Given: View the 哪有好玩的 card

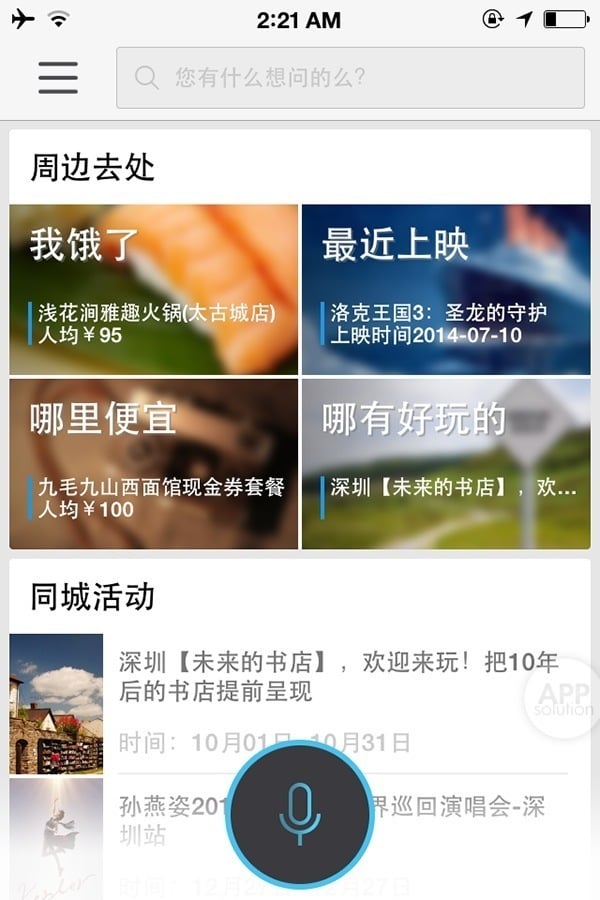Looking at the screenshot, I should [446, 464].
